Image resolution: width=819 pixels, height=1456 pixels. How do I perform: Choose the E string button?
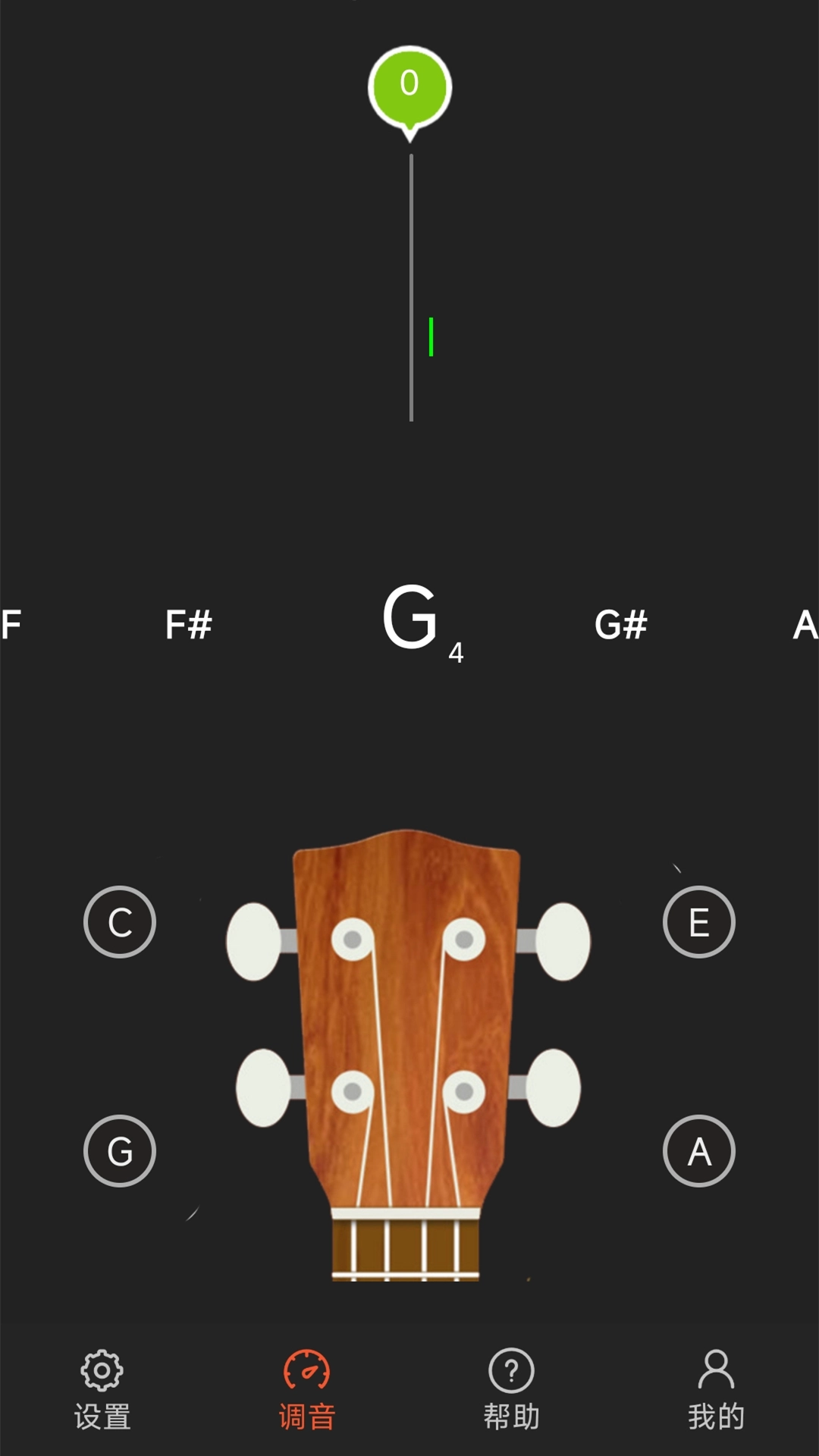(x=699, y=922)
